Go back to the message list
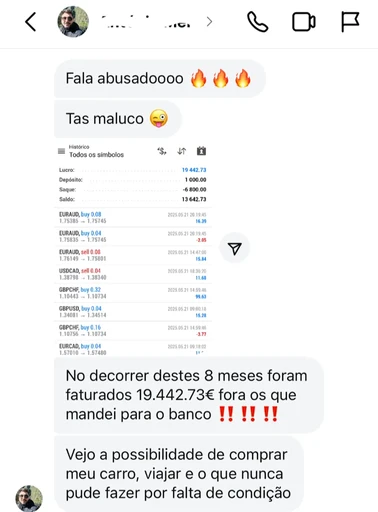Viewport: 378px width, 512px height. tap(30, 22)
